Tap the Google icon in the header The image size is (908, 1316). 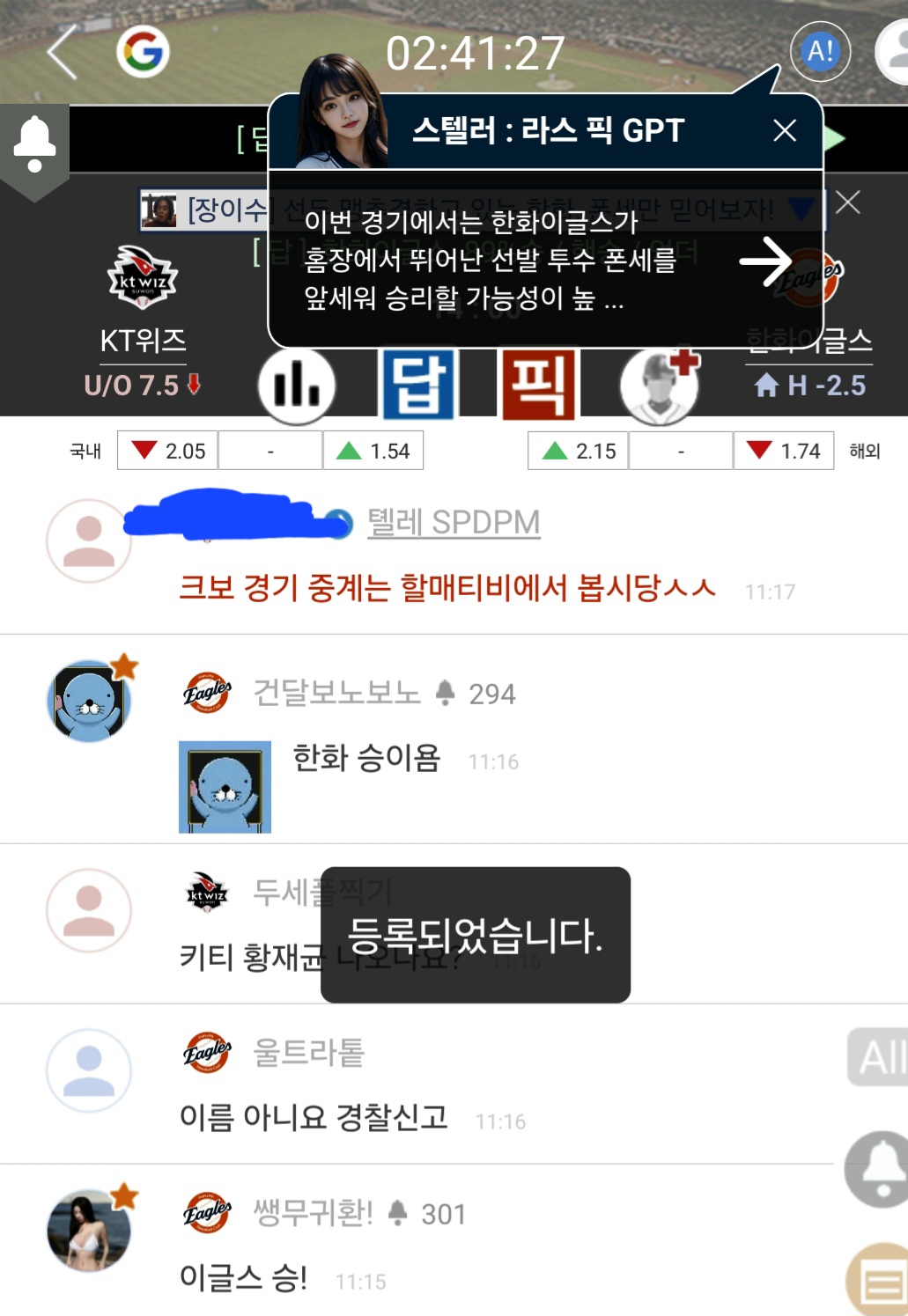click(143, 52)
